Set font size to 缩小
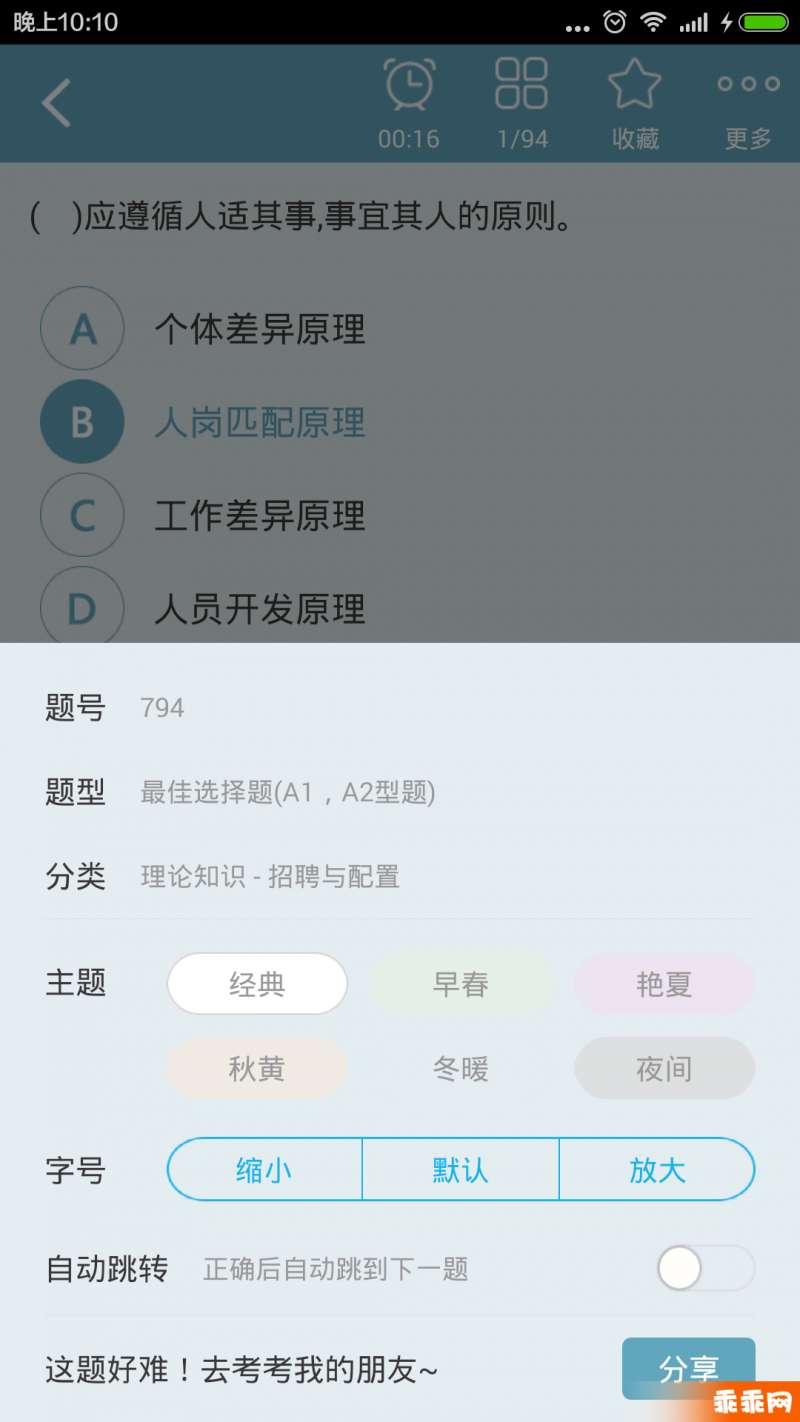This screenshot has height=1422, width=800. pyautogui.click(x=264, y=1169)
